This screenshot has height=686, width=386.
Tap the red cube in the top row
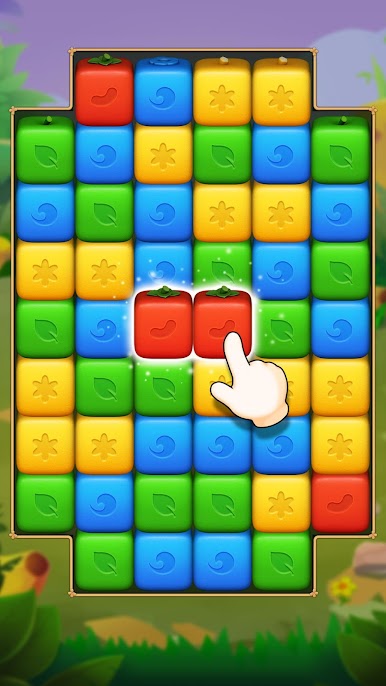tap(104, 91)
